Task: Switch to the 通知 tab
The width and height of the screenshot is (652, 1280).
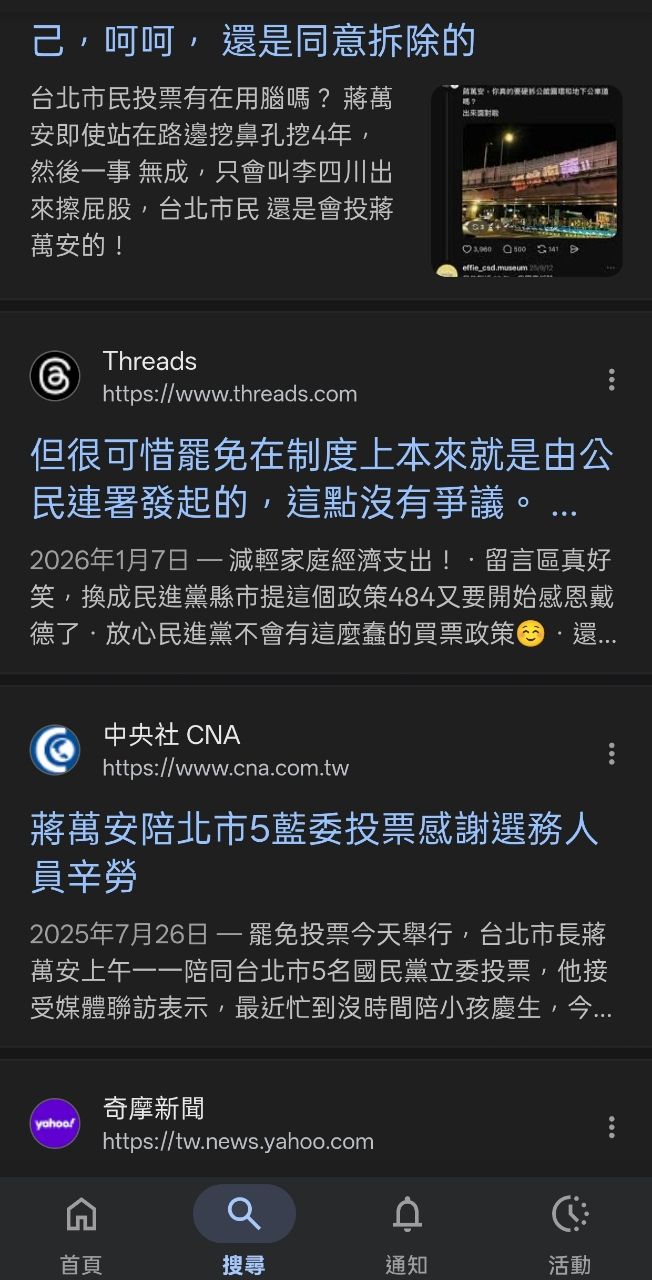Action: click(x=406, y=1231)
